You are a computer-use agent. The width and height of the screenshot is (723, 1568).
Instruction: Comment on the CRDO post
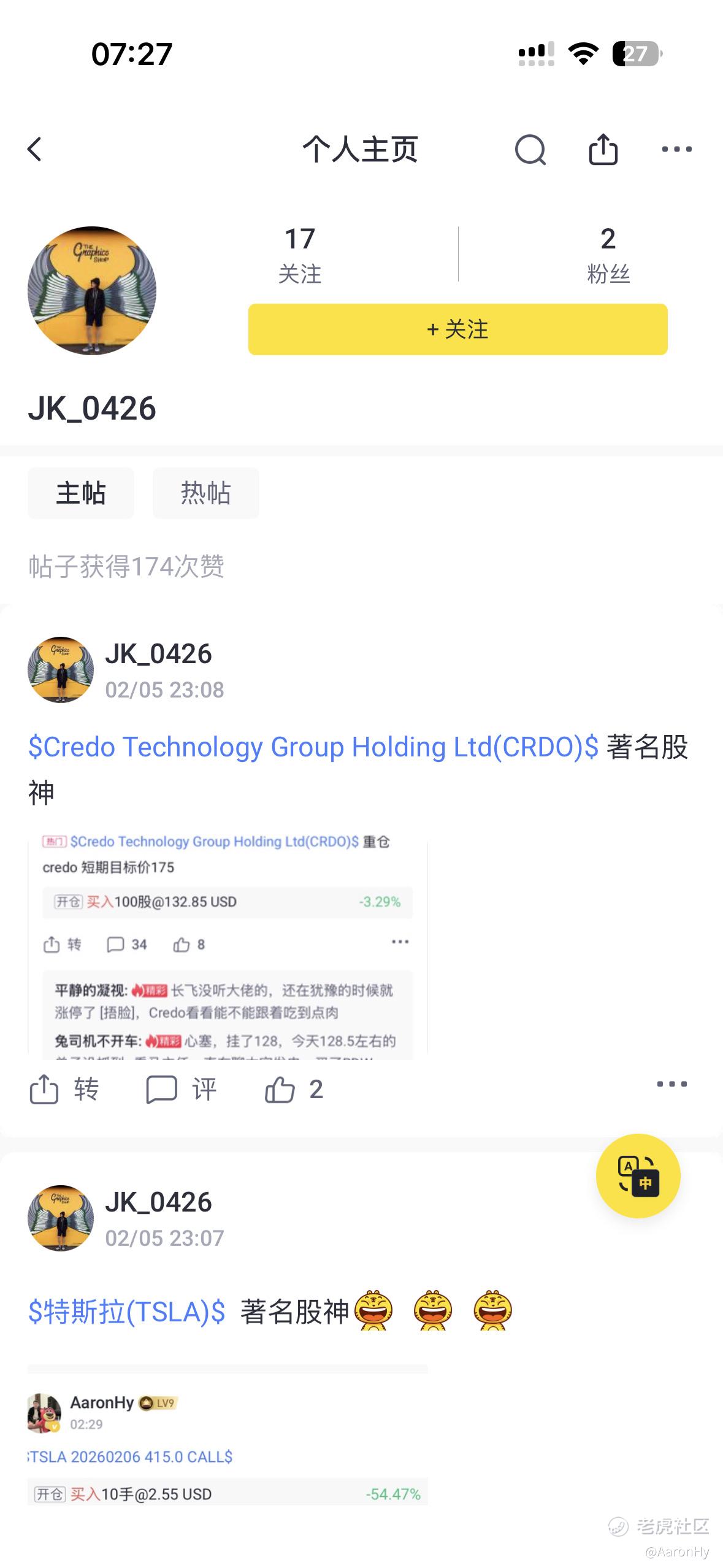click(x=182, y=1090)
